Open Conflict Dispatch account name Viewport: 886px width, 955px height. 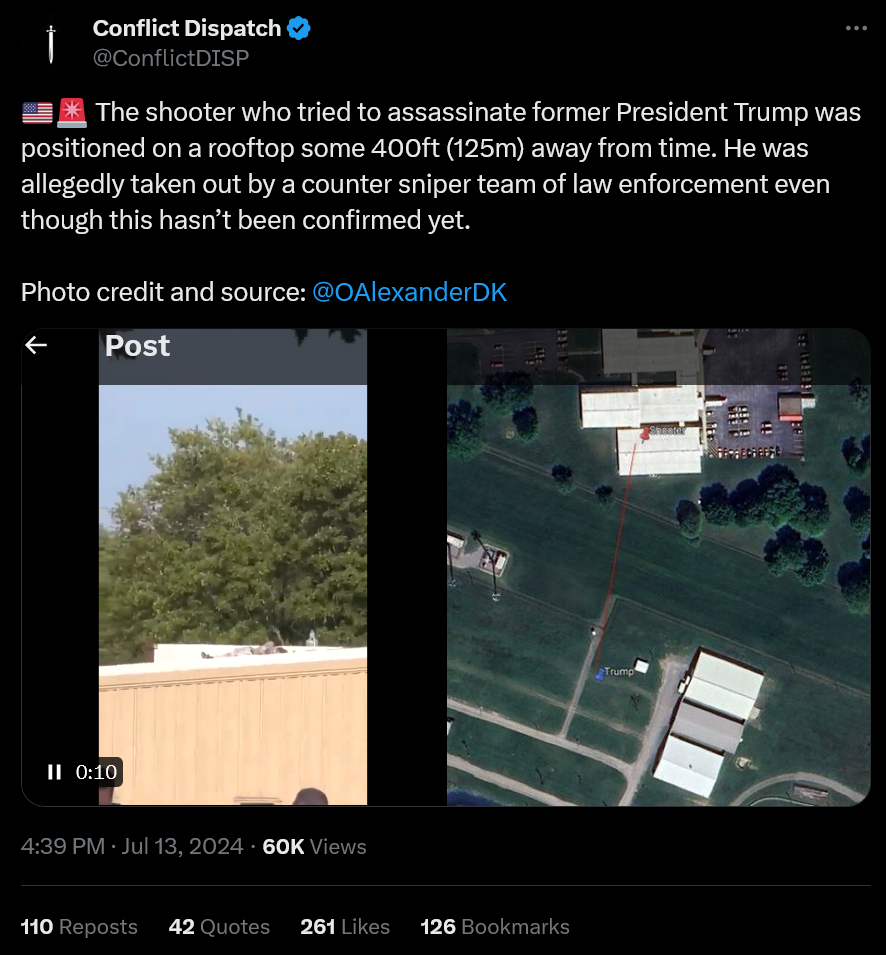click(187, 29)
